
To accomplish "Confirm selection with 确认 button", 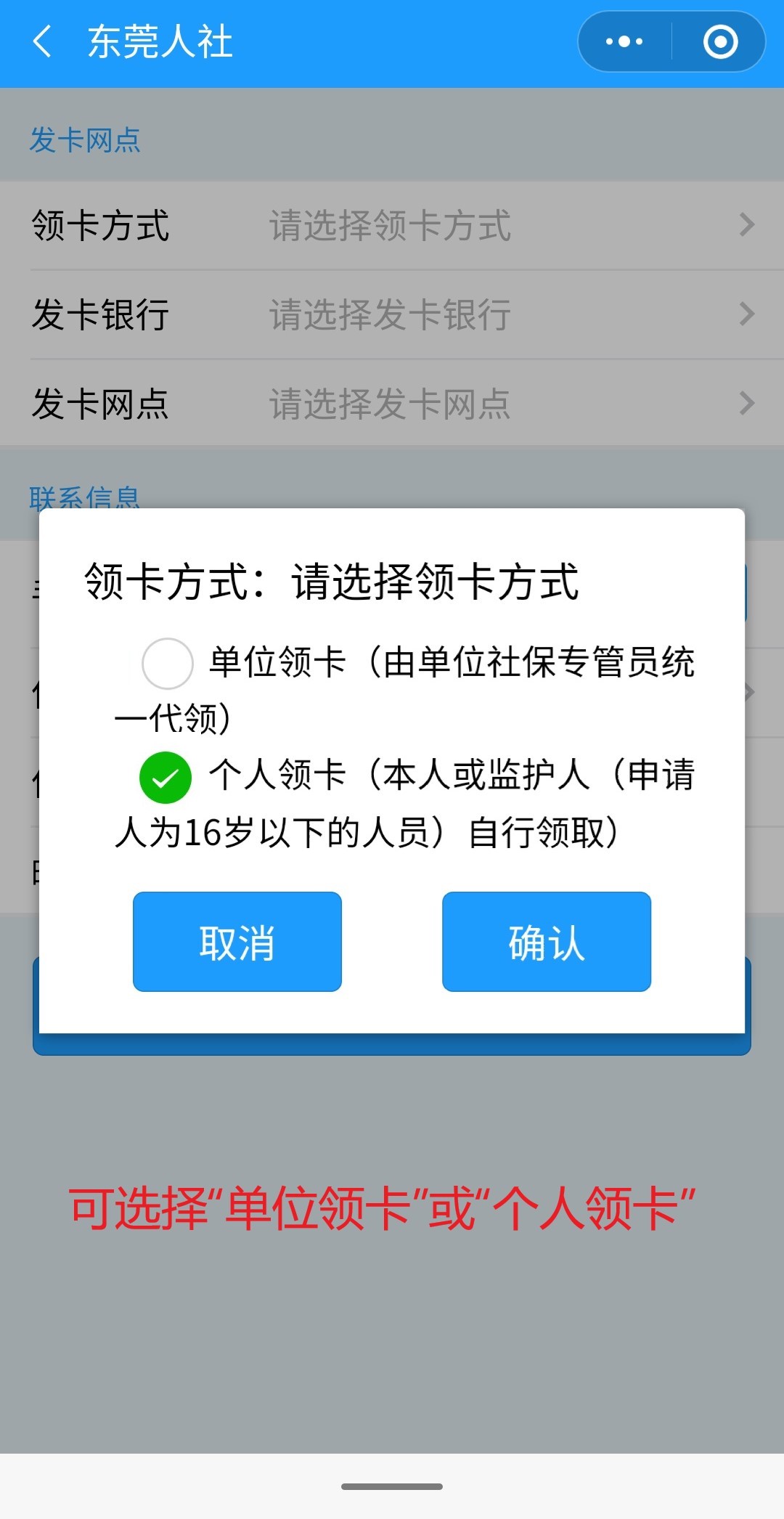I will [x=547, y=942].
